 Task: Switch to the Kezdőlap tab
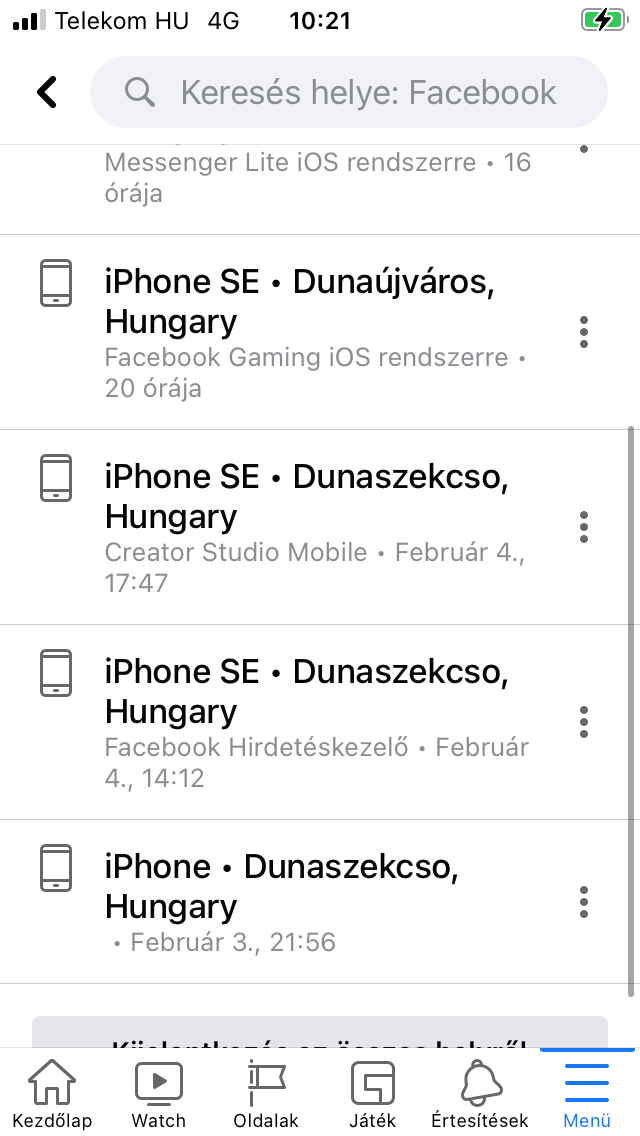click(x=52, y=1094)
